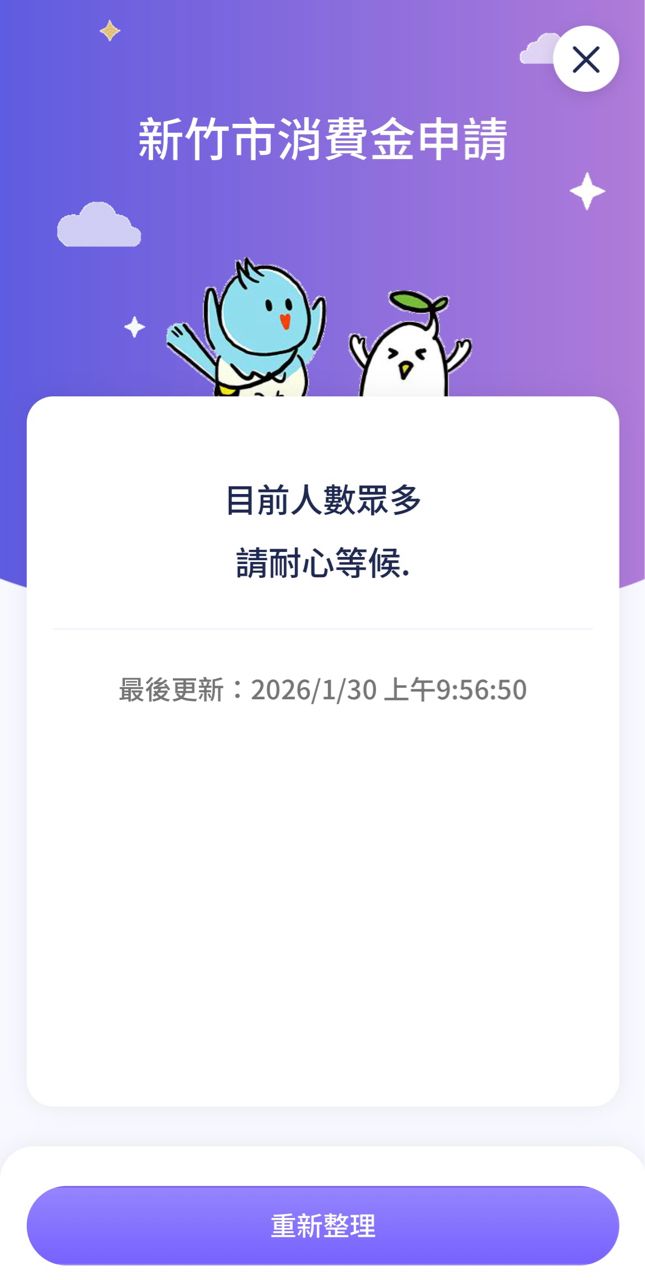Tap the 重新整理 button to refresh
Viewport: 645px width, 1280px height.
tap(322, 1225)
